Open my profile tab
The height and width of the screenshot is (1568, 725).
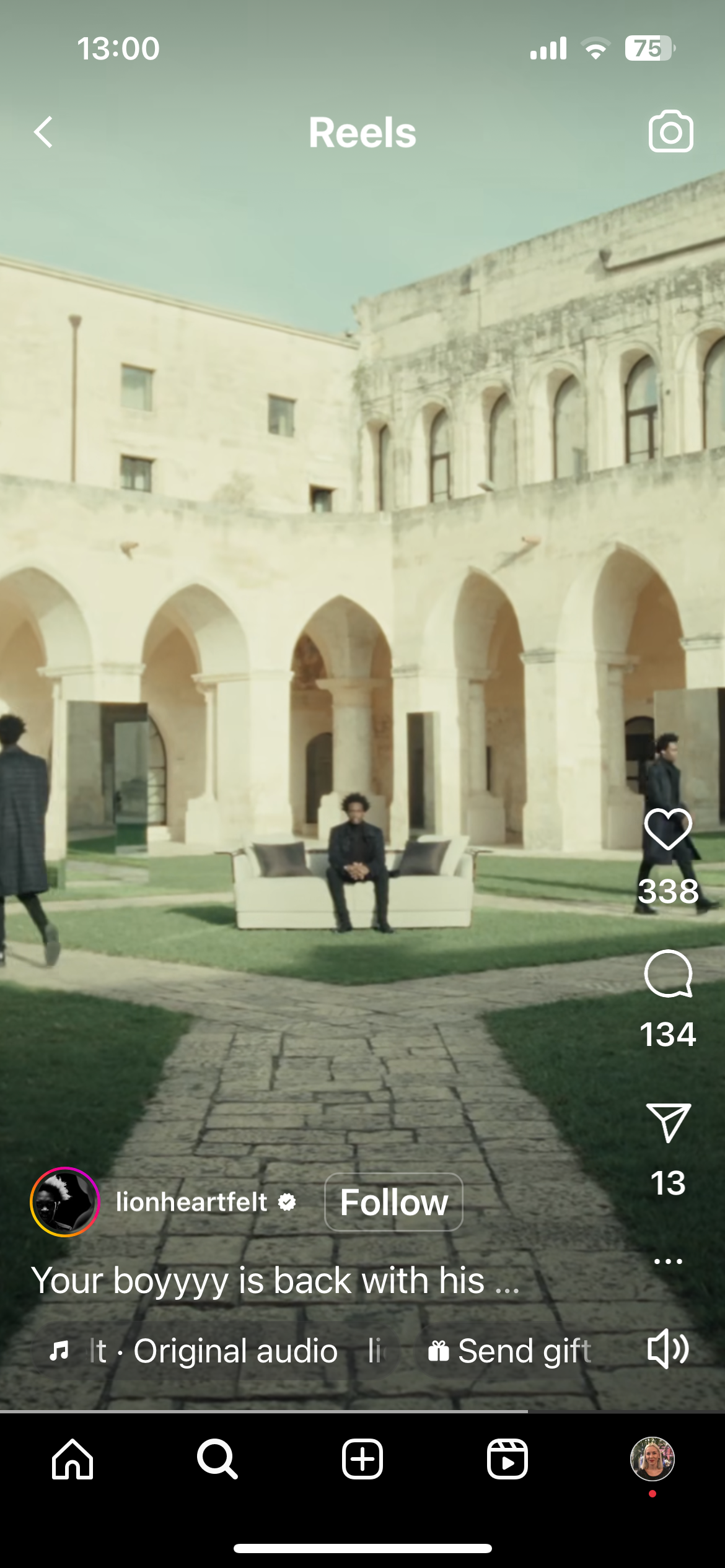[652, 1459]
